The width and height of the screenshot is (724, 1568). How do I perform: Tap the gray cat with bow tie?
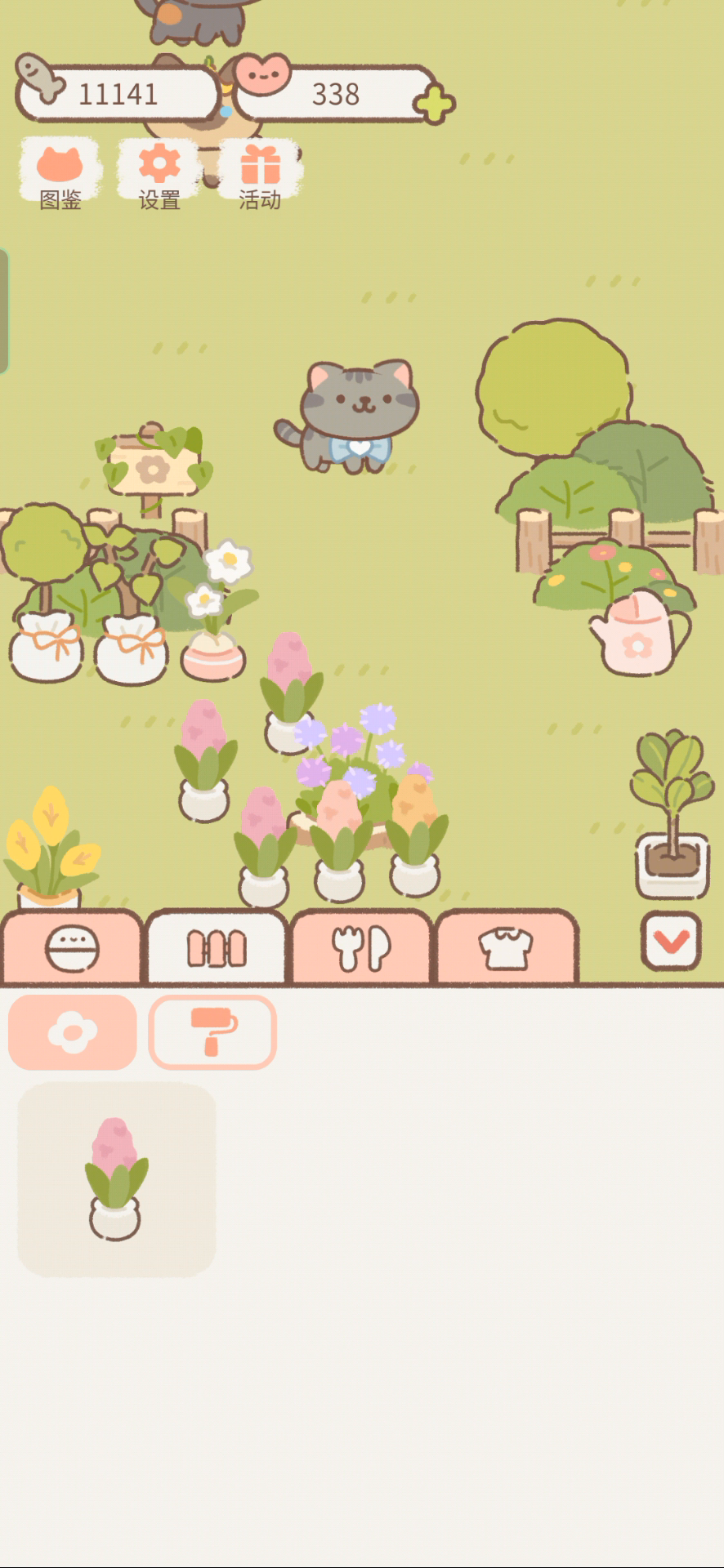coord(350,416)
